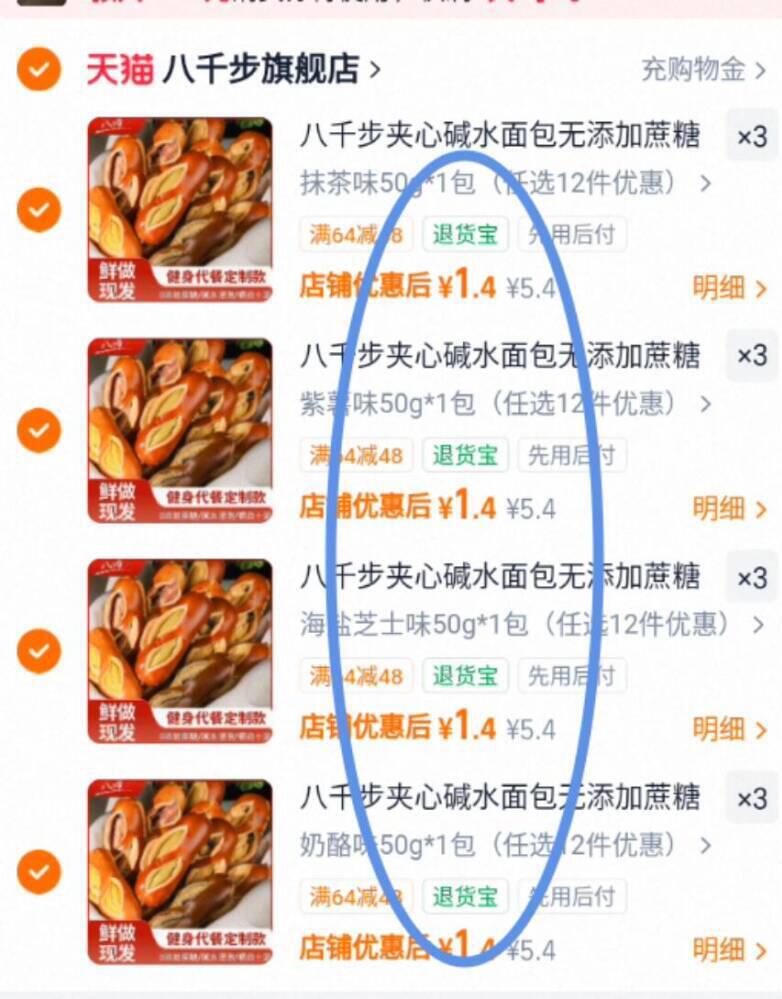View 明细 price details for 抹茶味 item
Viewport: 782px width, 999px height.
729,288
